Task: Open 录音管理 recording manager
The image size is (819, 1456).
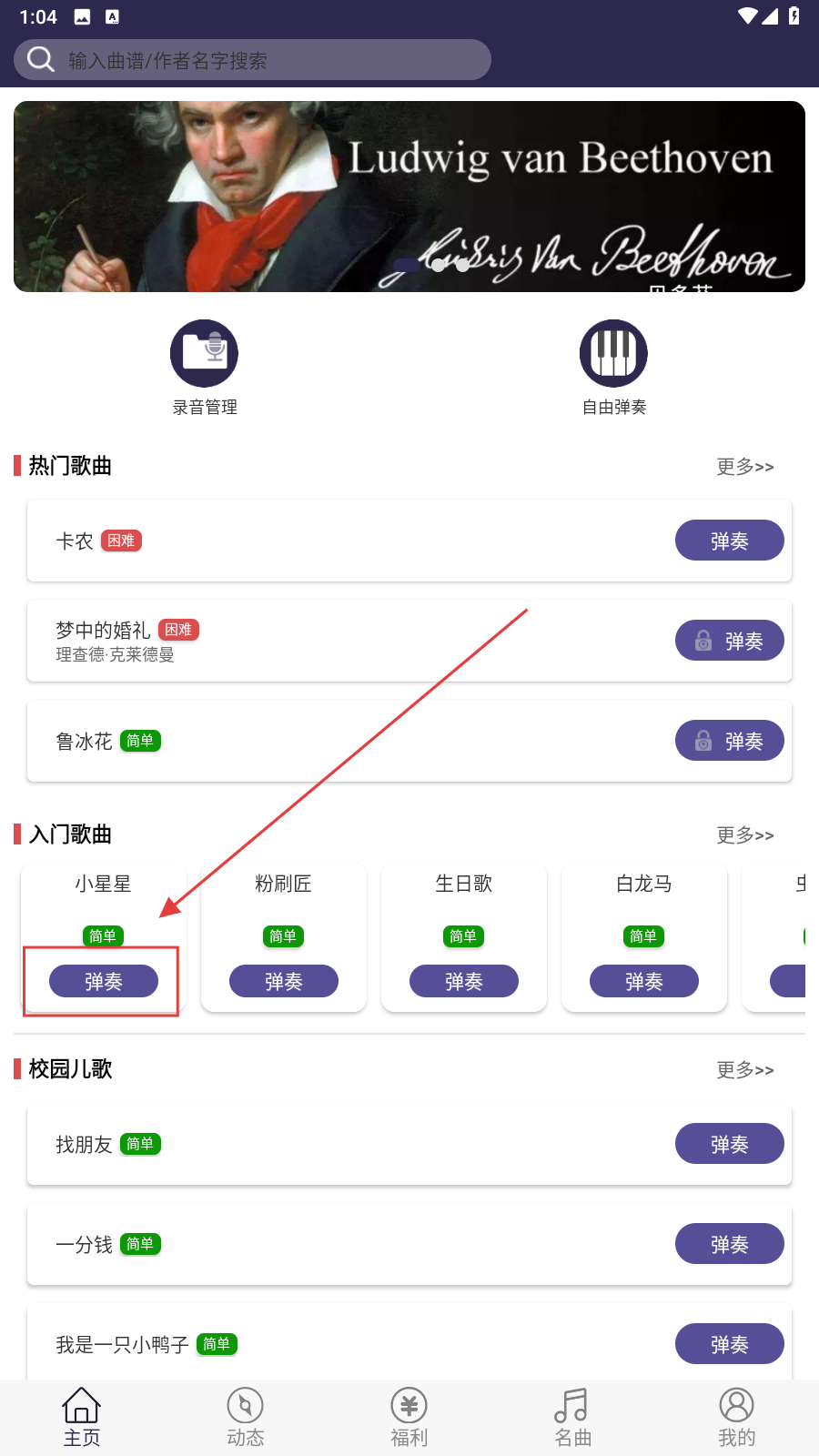Action: tap(205, 368)
